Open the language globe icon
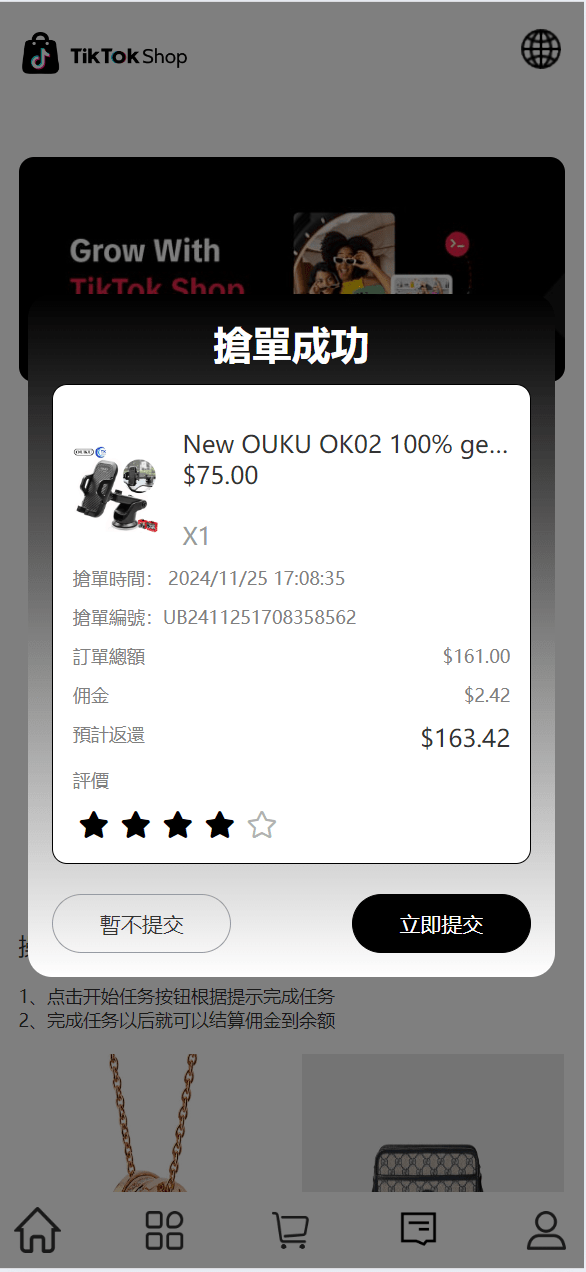 click(x=541, y=48)
